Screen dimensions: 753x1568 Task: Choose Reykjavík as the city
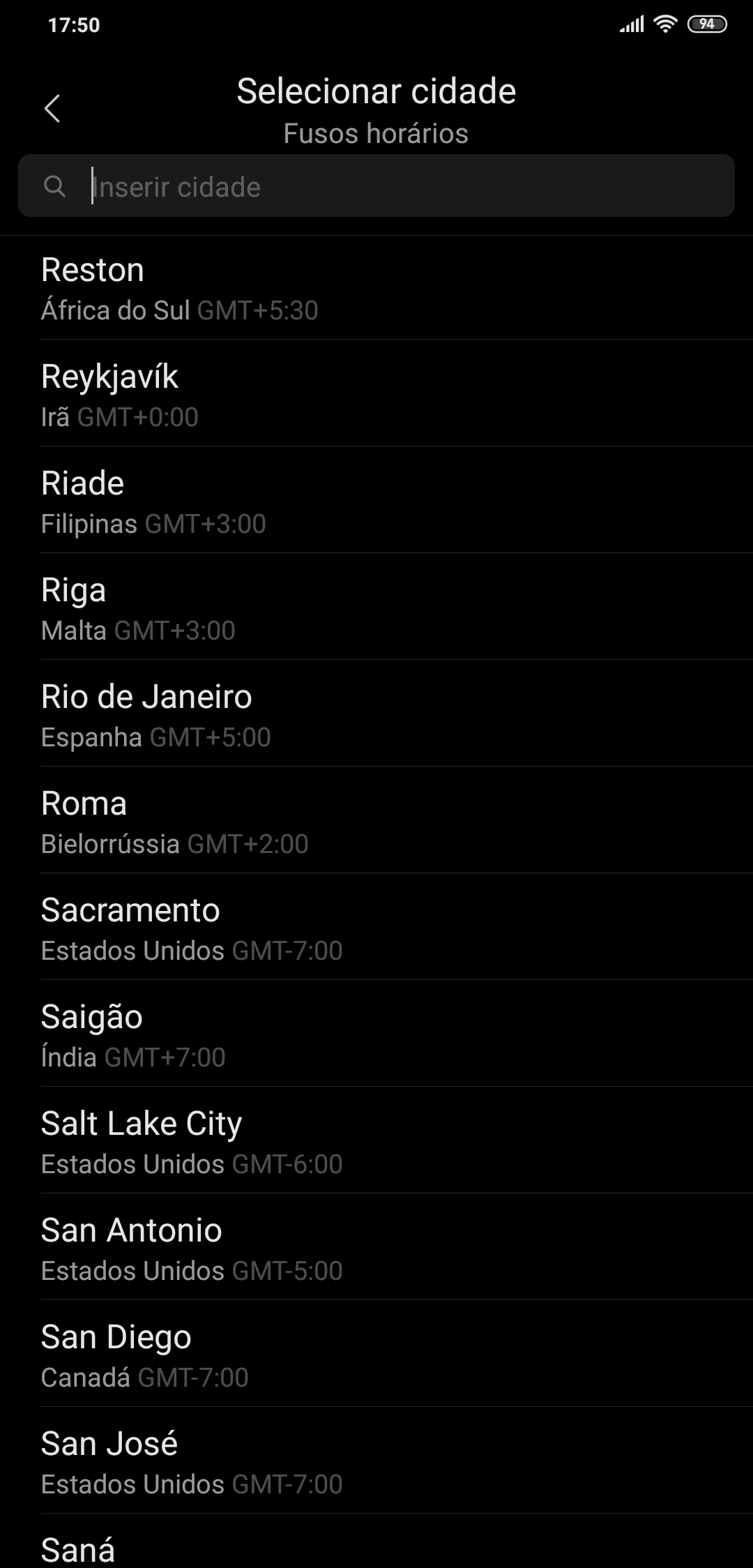coord(376,394)
